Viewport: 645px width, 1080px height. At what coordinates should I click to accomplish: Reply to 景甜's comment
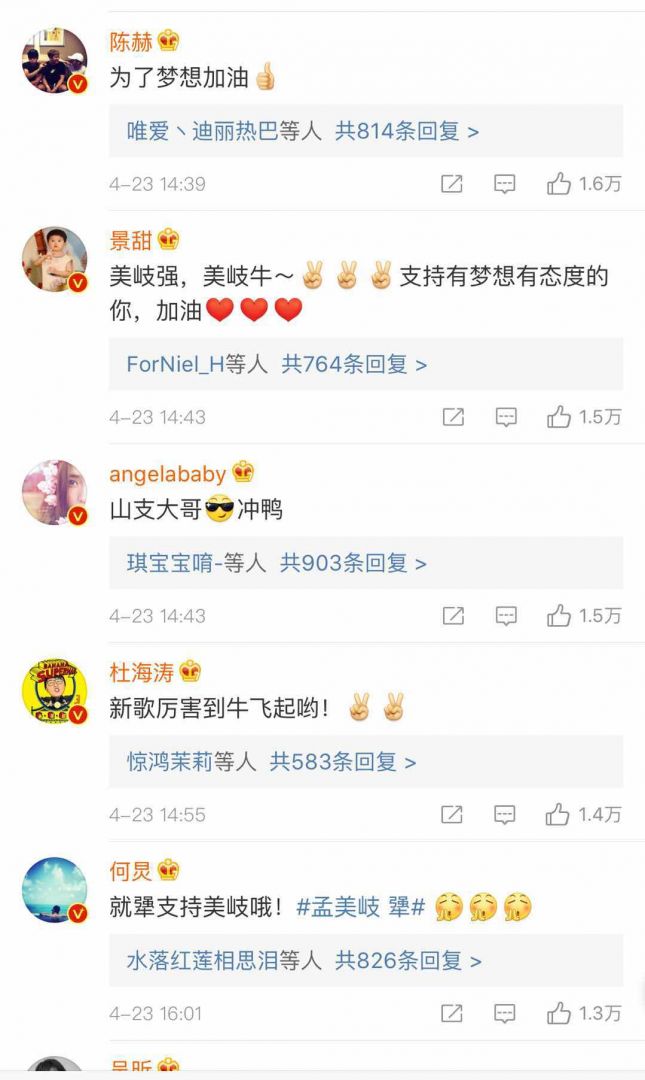(506, 417)
